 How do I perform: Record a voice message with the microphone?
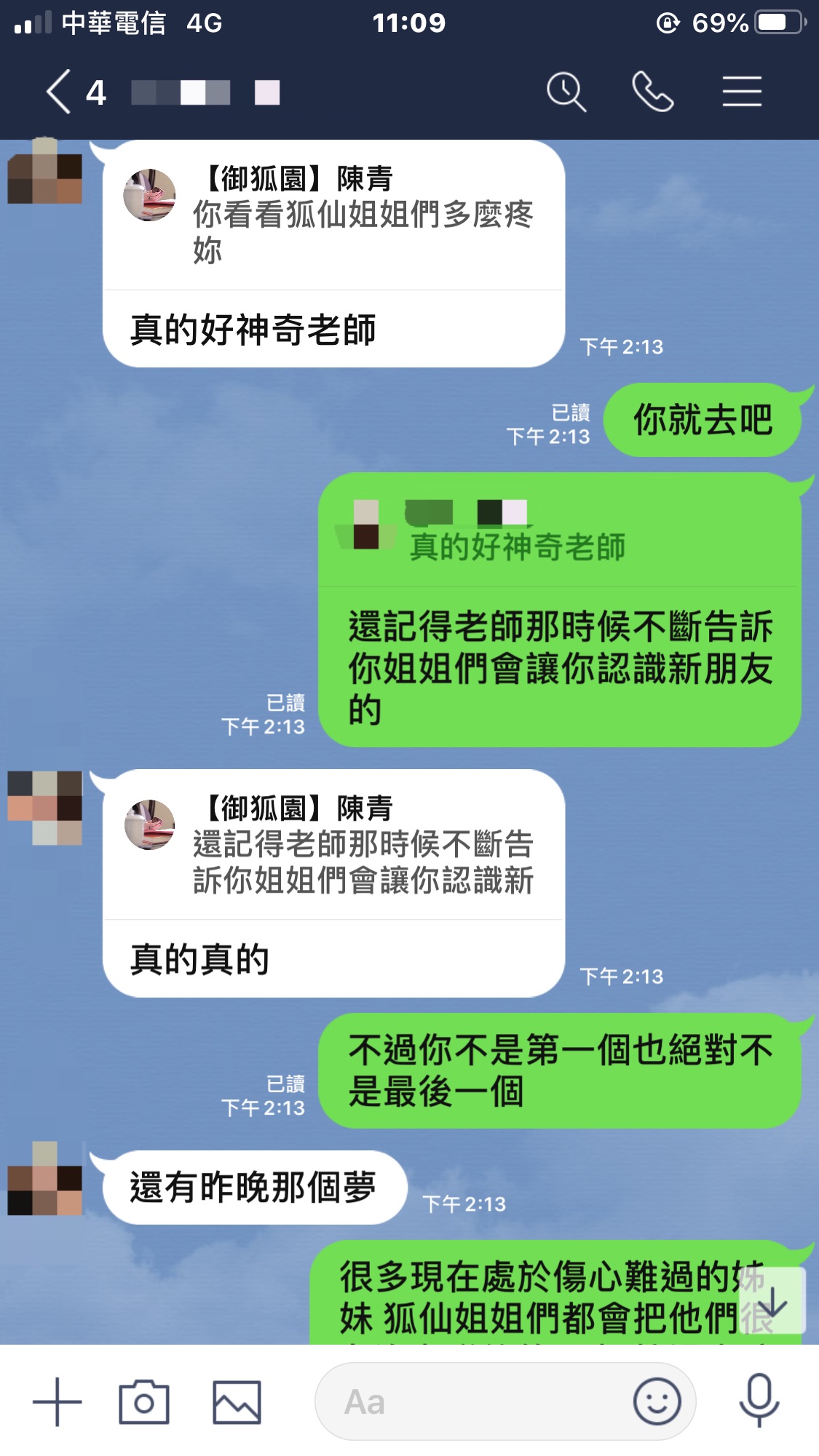[x=759, y=1401]
